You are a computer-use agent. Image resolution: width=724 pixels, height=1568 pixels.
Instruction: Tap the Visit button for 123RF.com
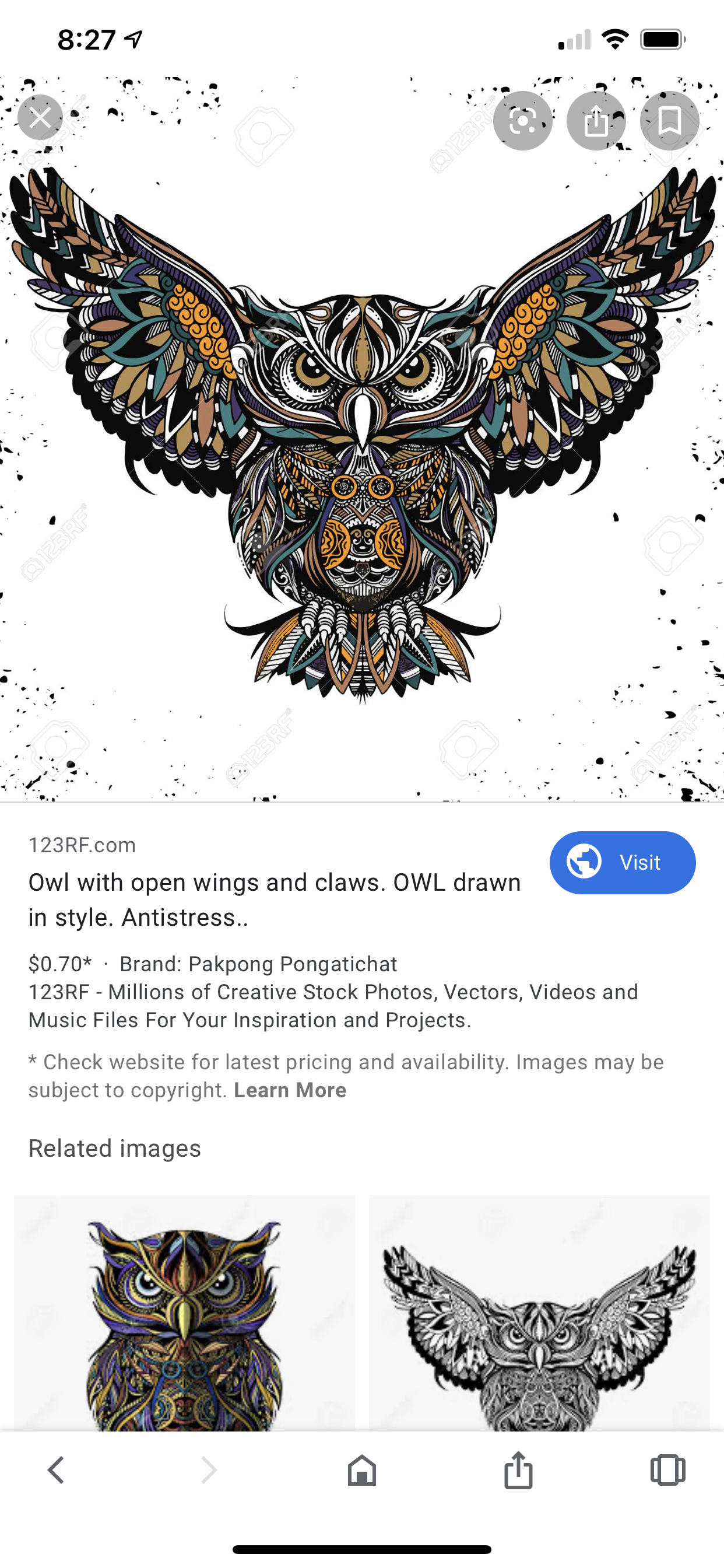click(622, 862)
